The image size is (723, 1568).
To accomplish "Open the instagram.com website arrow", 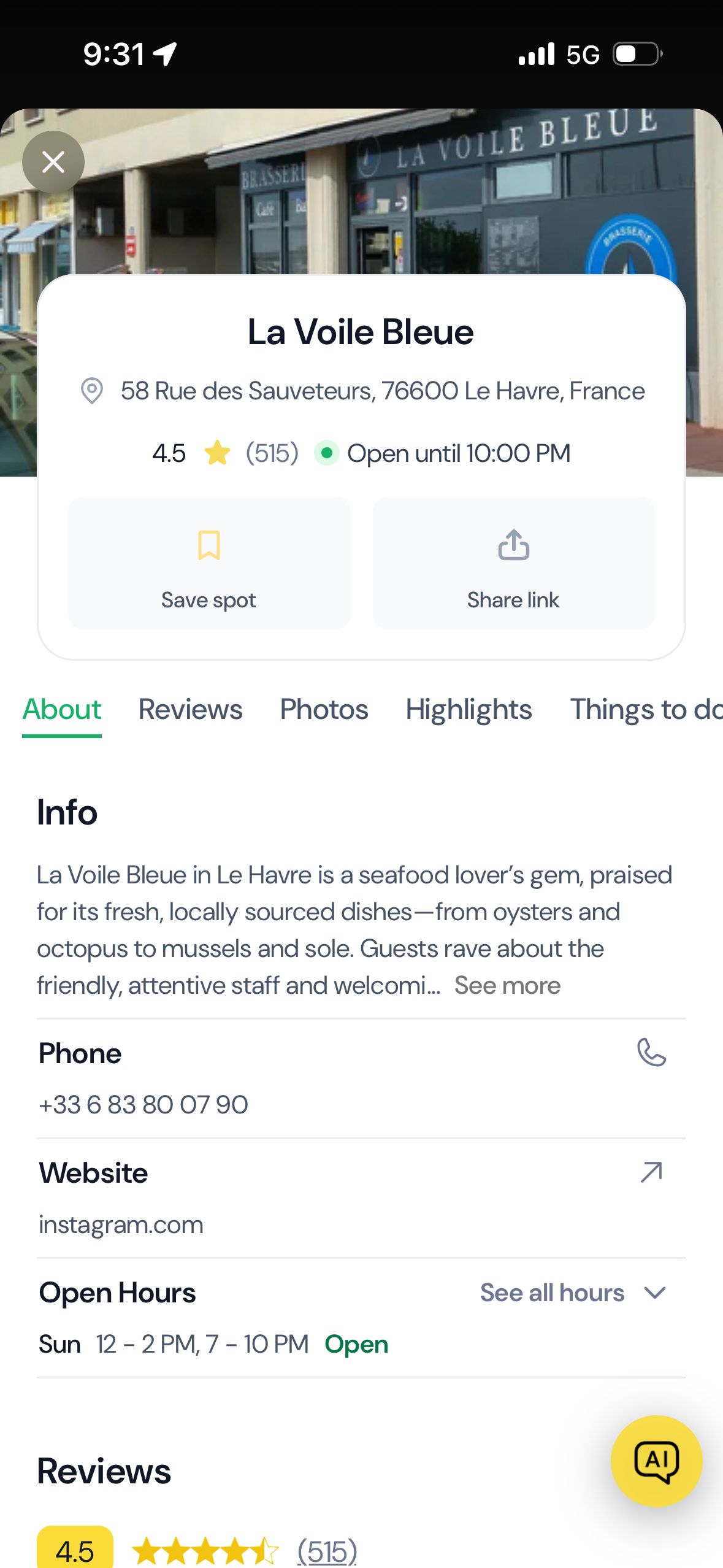I will [651, 1172].
